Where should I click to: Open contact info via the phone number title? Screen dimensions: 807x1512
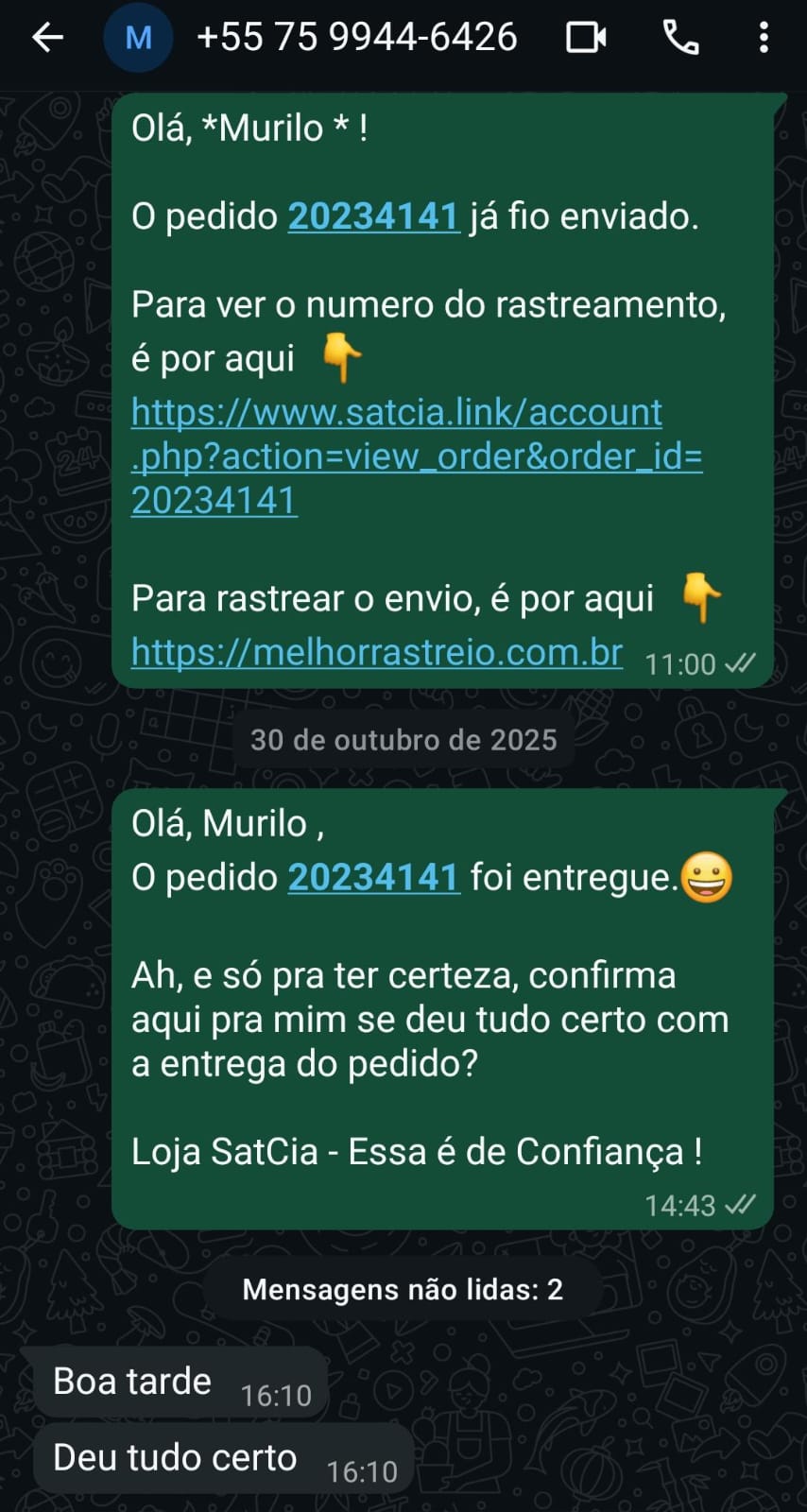pos(356,38)
